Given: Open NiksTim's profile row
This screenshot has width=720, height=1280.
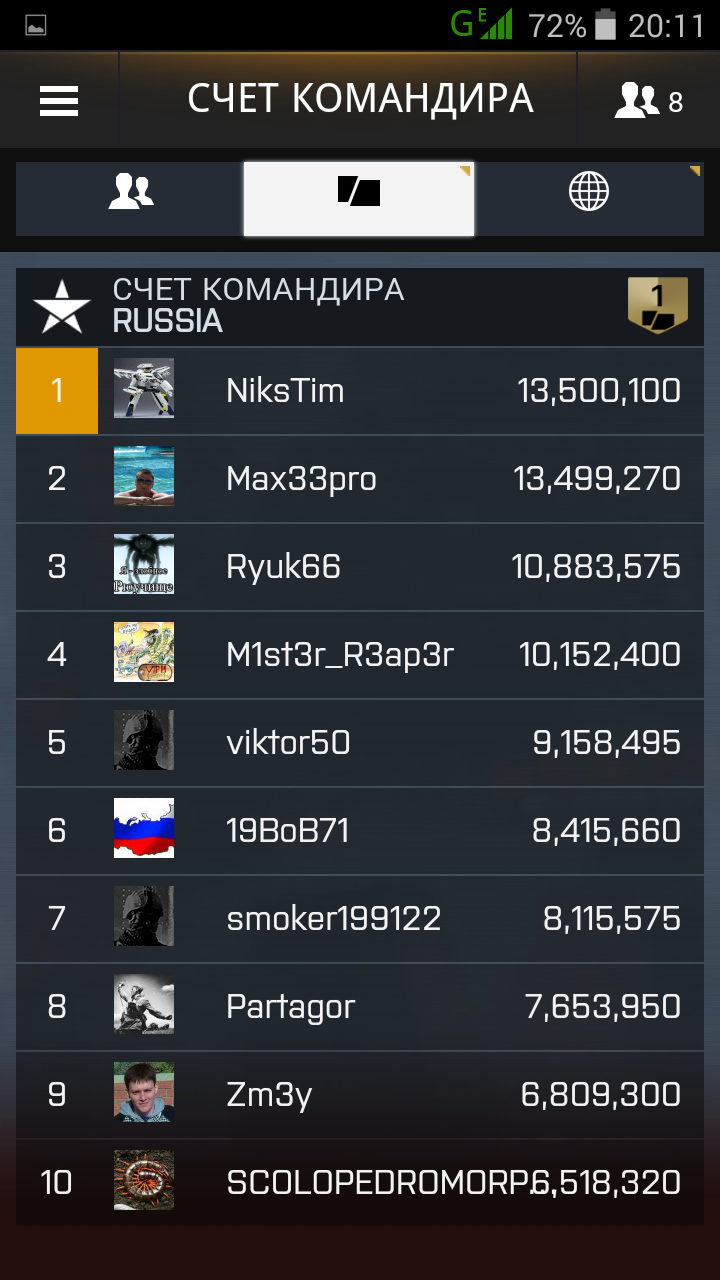Looking at the screenshot, I should pyautogui.click(x=360, y=391).
